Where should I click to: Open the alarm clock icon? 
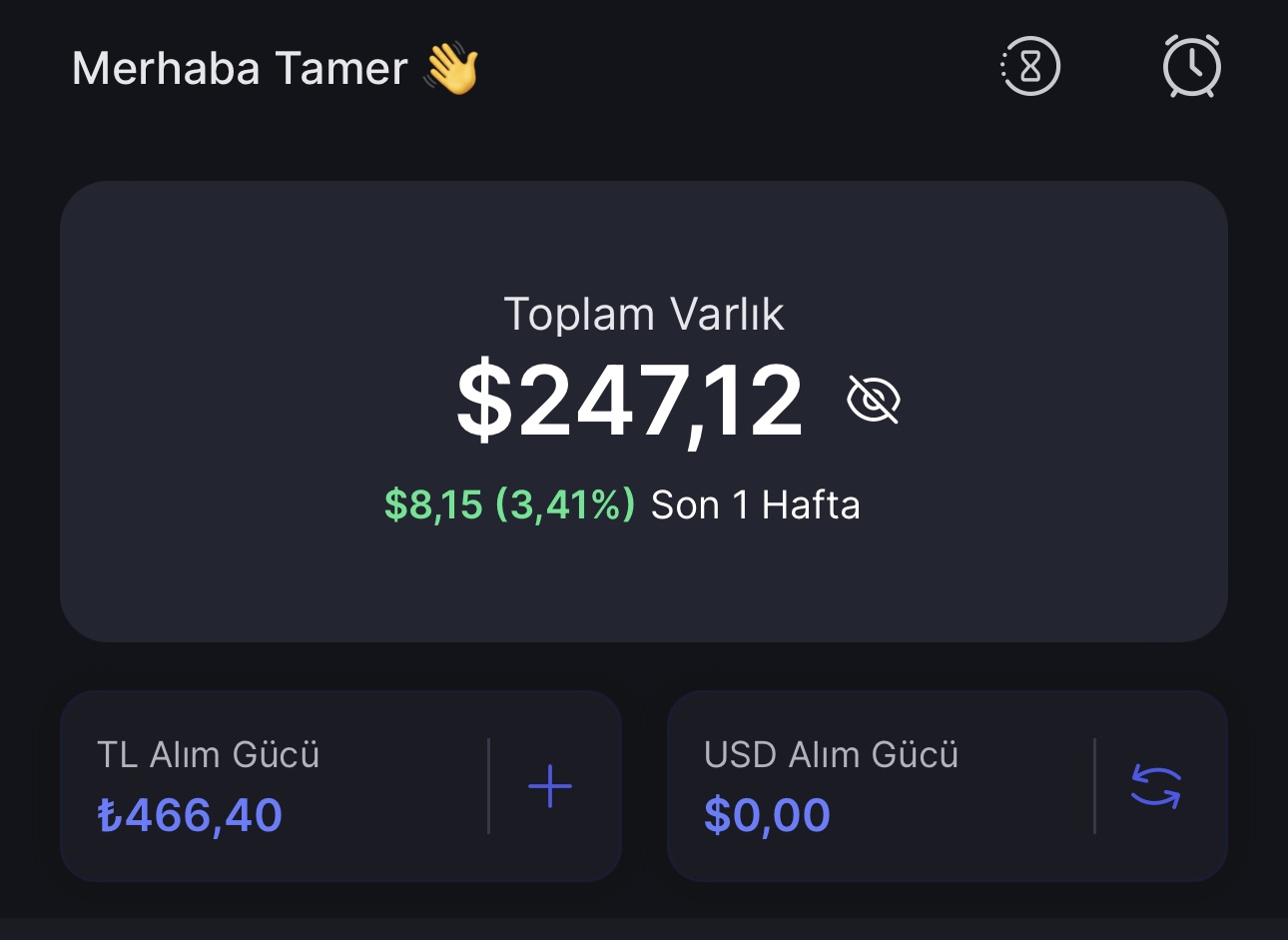pyautogui.click(x=1191, y=67)
